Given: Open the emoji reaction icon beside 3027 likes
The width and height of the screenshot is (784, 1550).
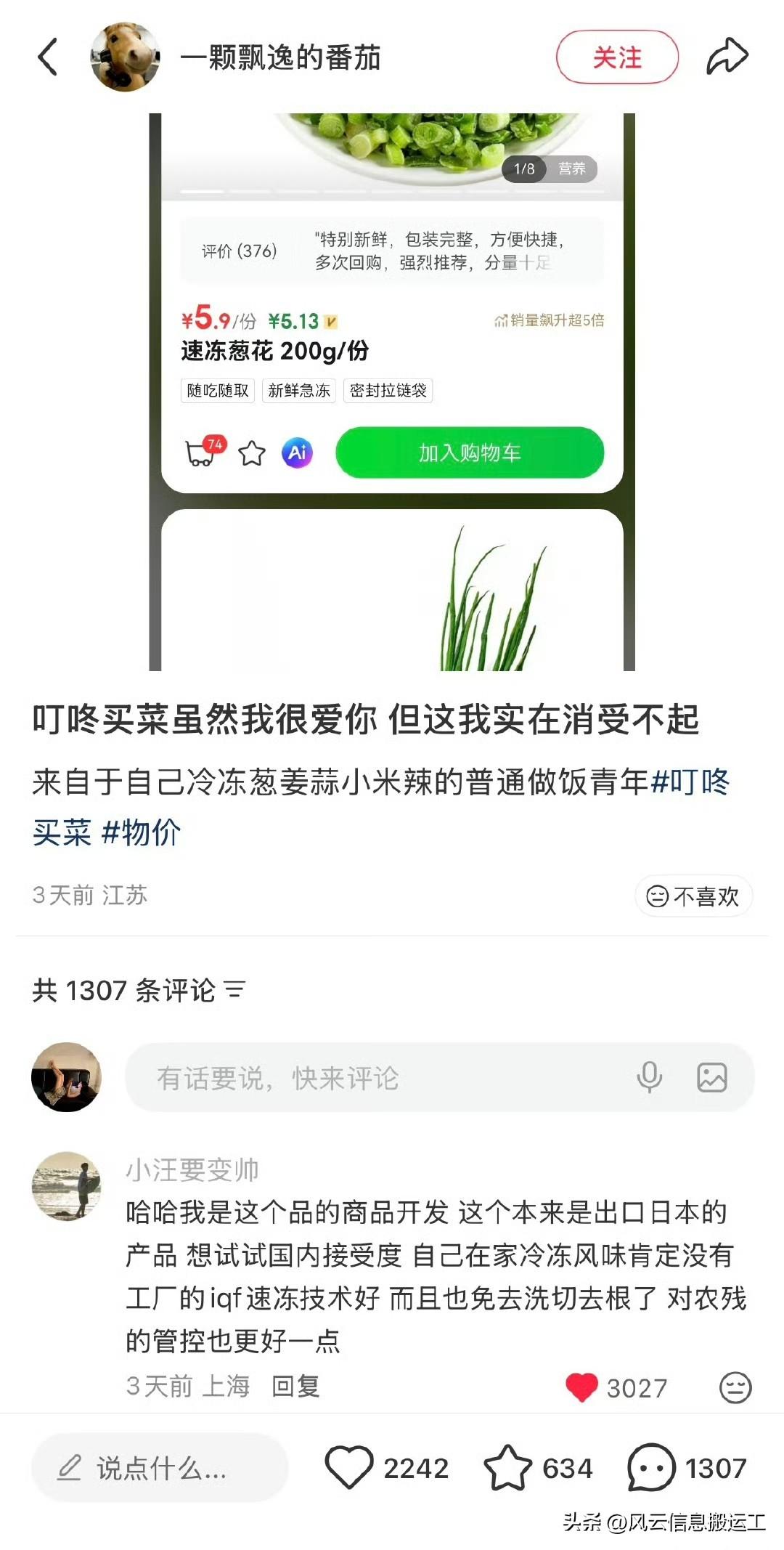Looking at the screenshot, I should (x=737, y=1388).
